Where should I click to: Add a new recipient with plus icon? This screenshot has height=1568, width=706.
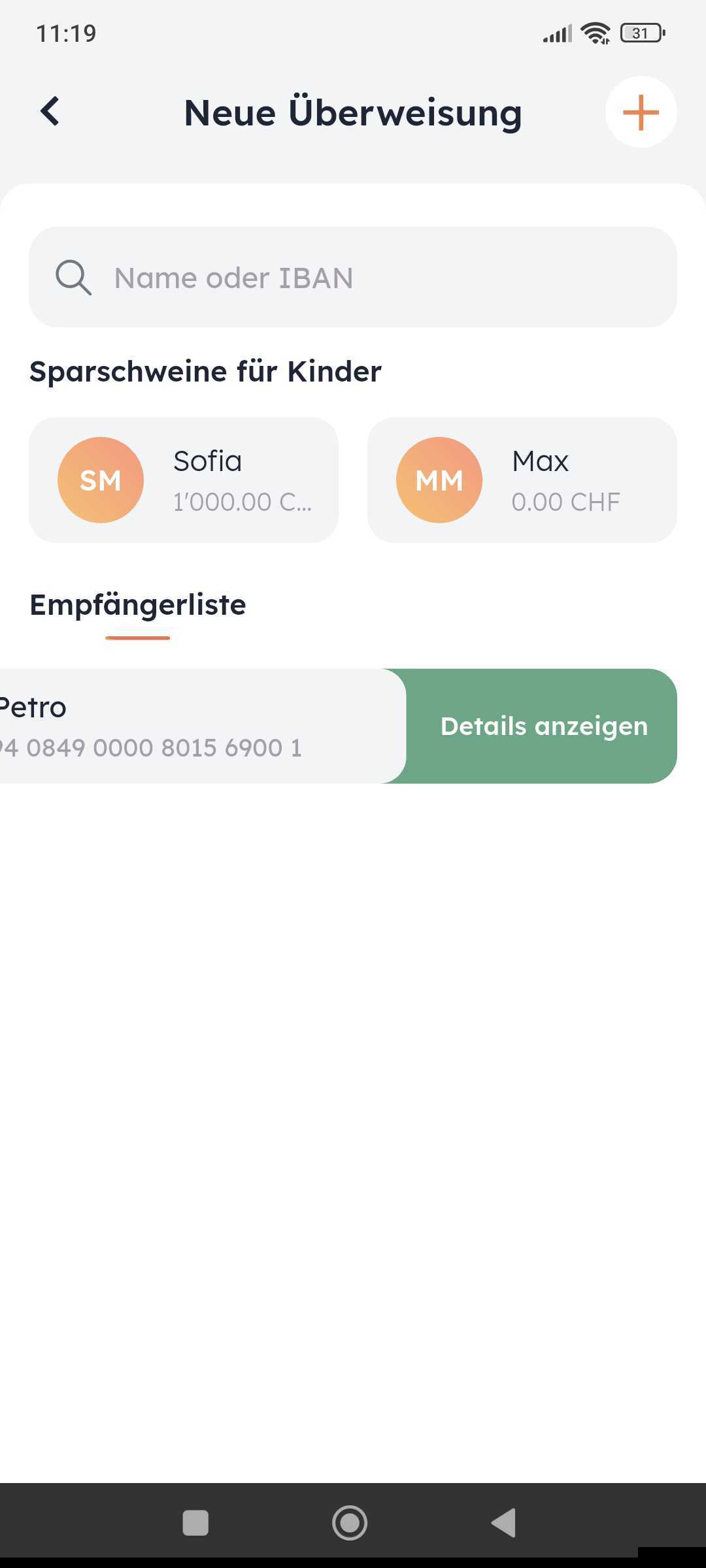pyautogui.click(x=641, y=112)
